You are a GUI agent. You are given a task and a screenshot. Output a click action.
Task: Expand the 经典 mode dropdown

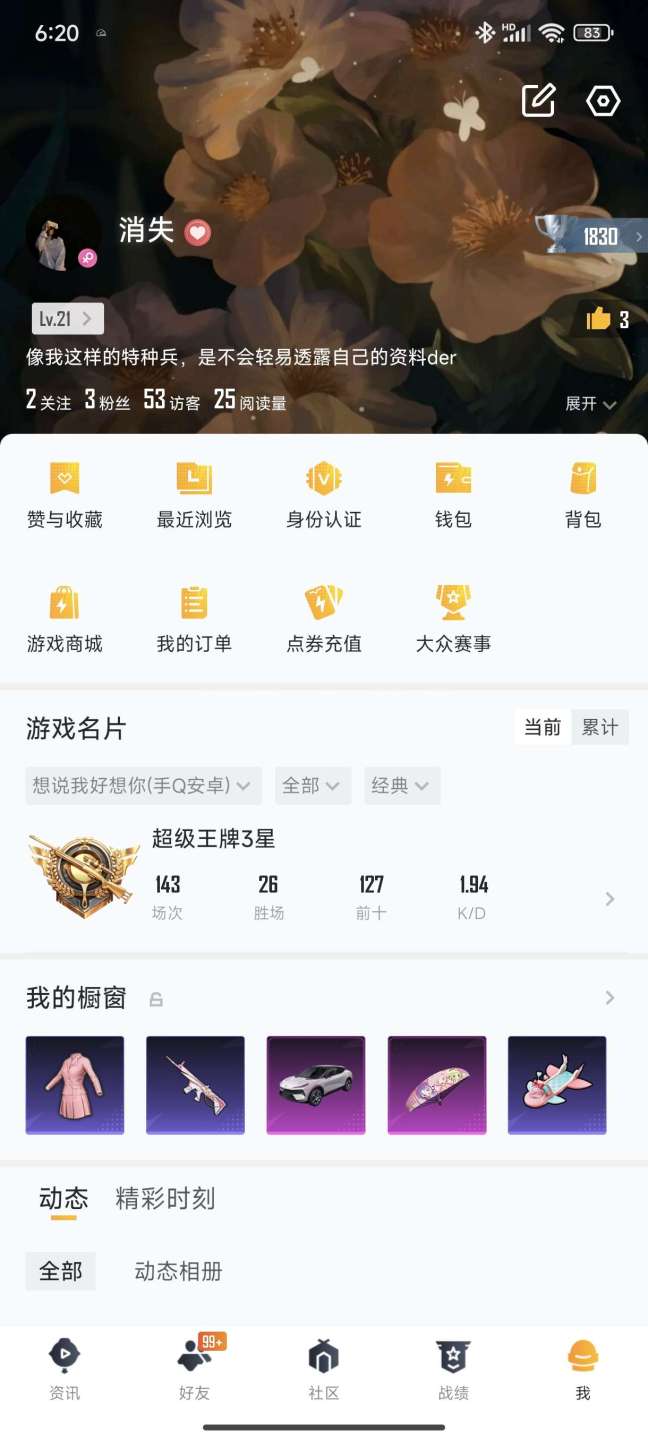coord(401,786)
